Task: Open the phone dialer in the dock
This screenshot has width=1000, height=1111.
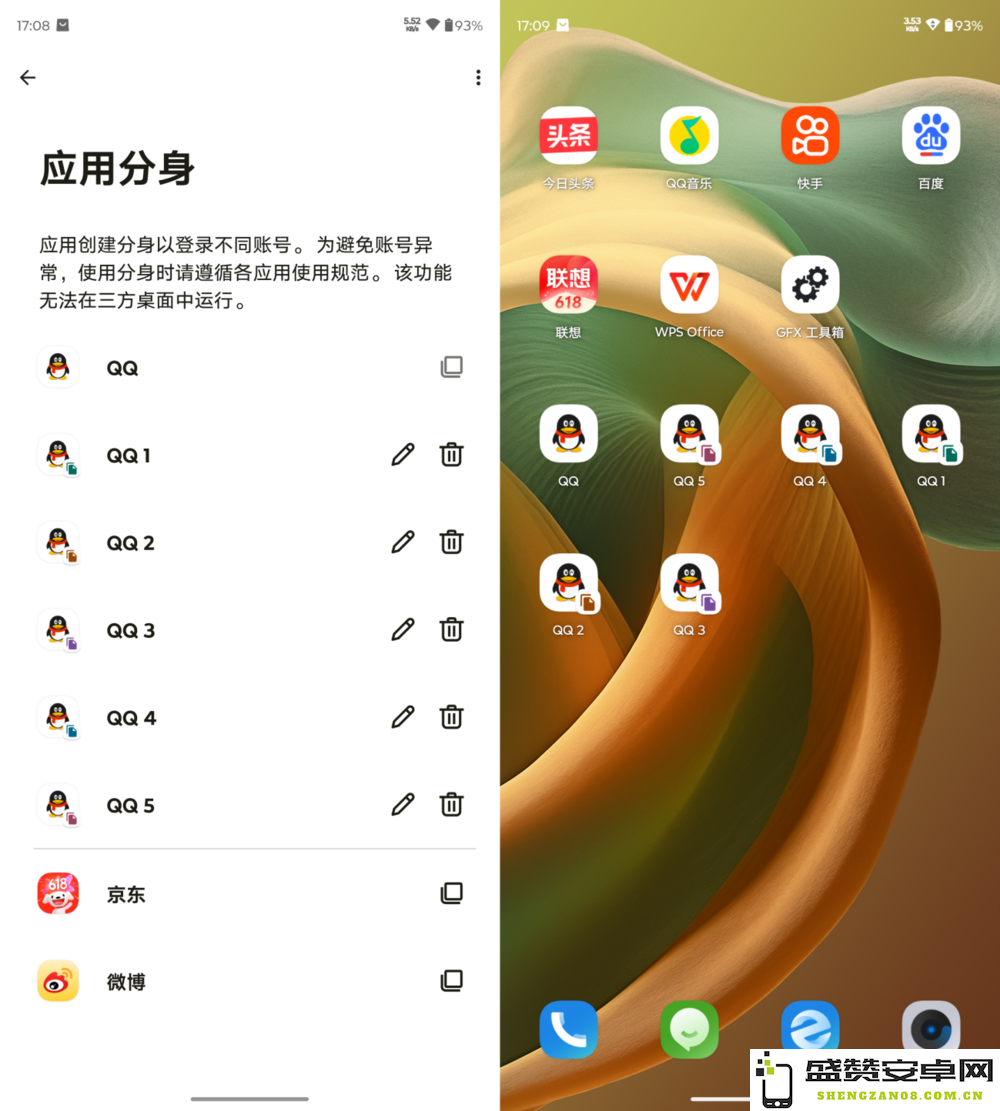Action: [x=568, y=1029]
